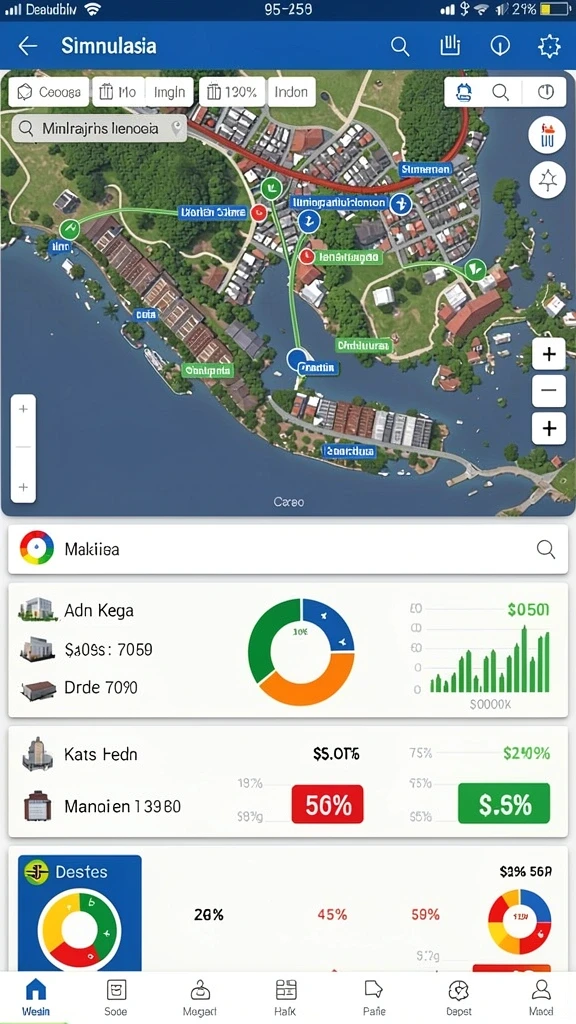Screen dimensions: 576x1024
Task: Switch to the Bapst tab
Action: click(x=458, y=997)
